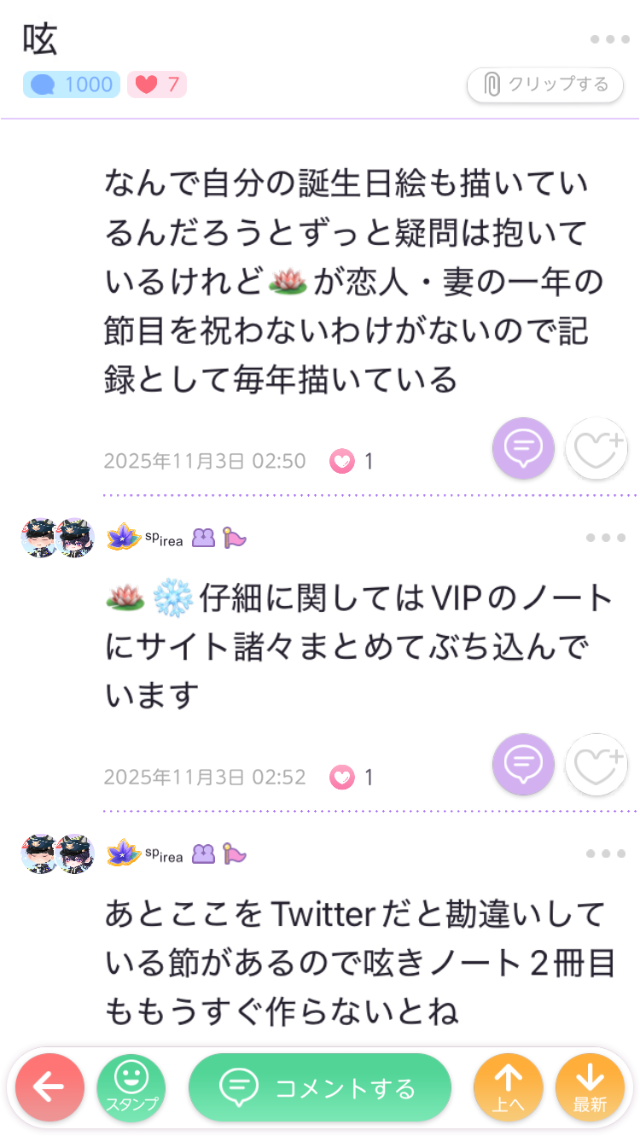Go back with the red arrow button

(49, 1087)
